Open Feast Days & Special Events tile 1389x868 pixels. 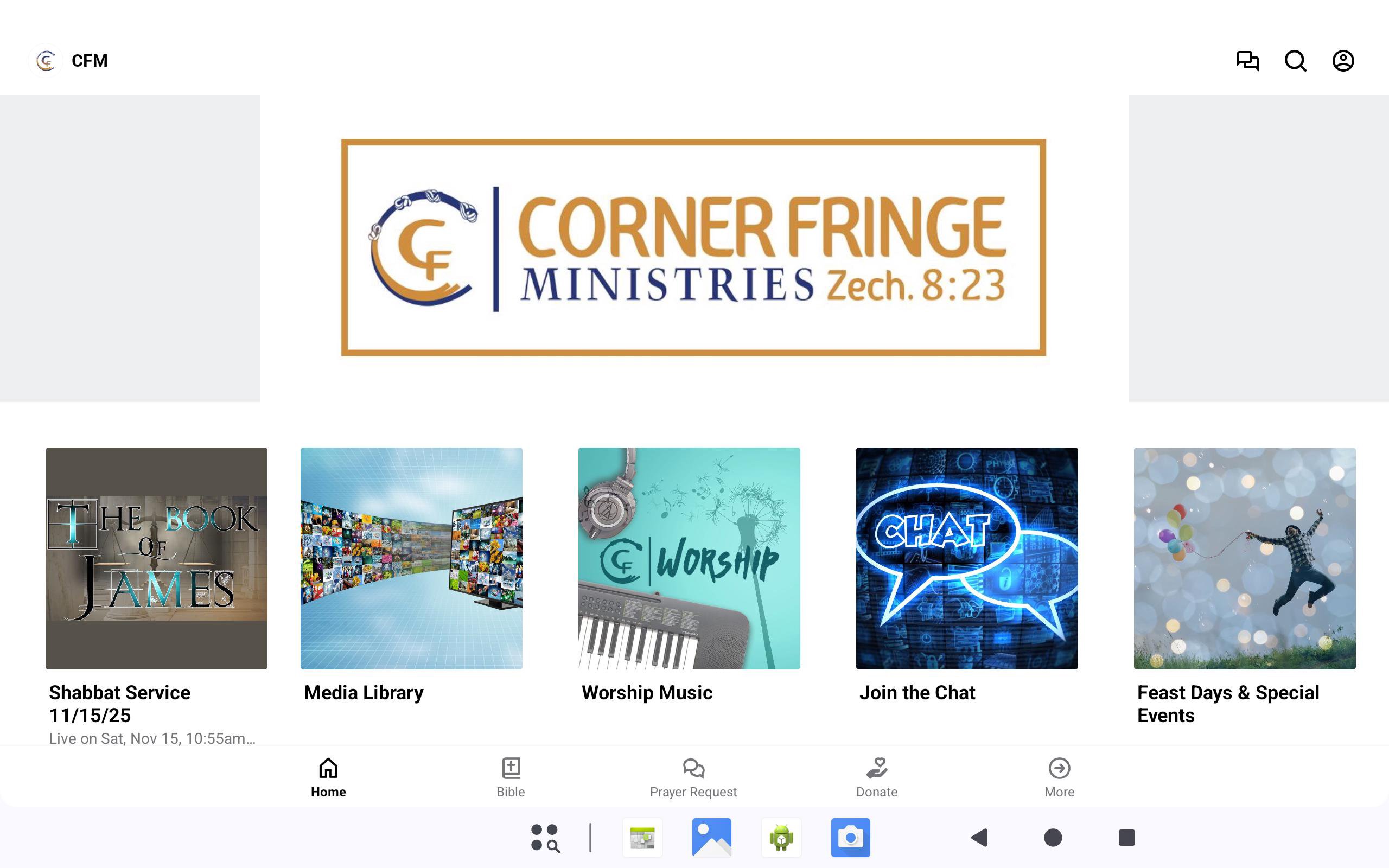click(x=1244, y=558)
